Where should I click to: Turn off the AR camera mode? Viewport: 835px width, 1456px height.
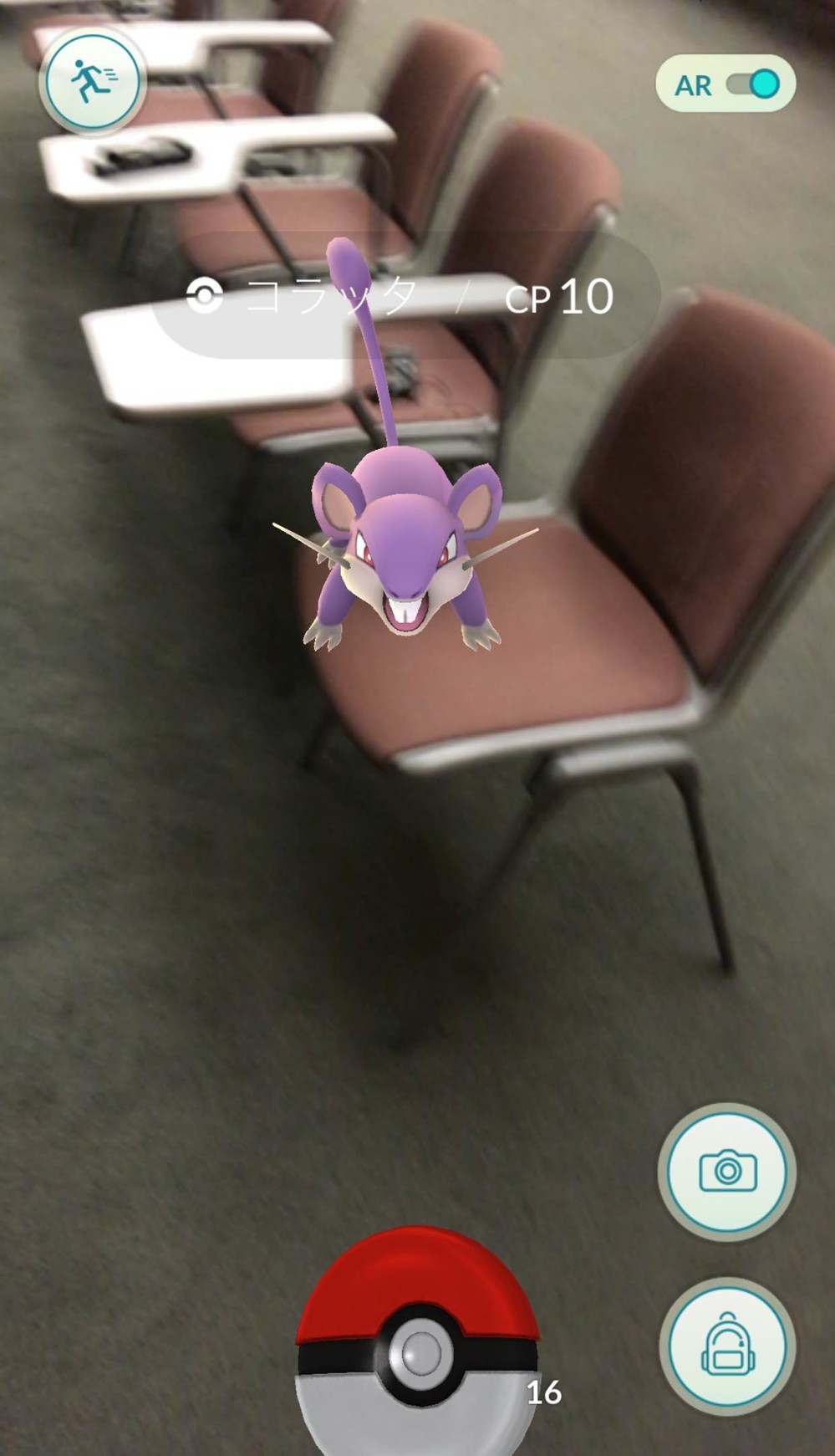click(751, 84)
